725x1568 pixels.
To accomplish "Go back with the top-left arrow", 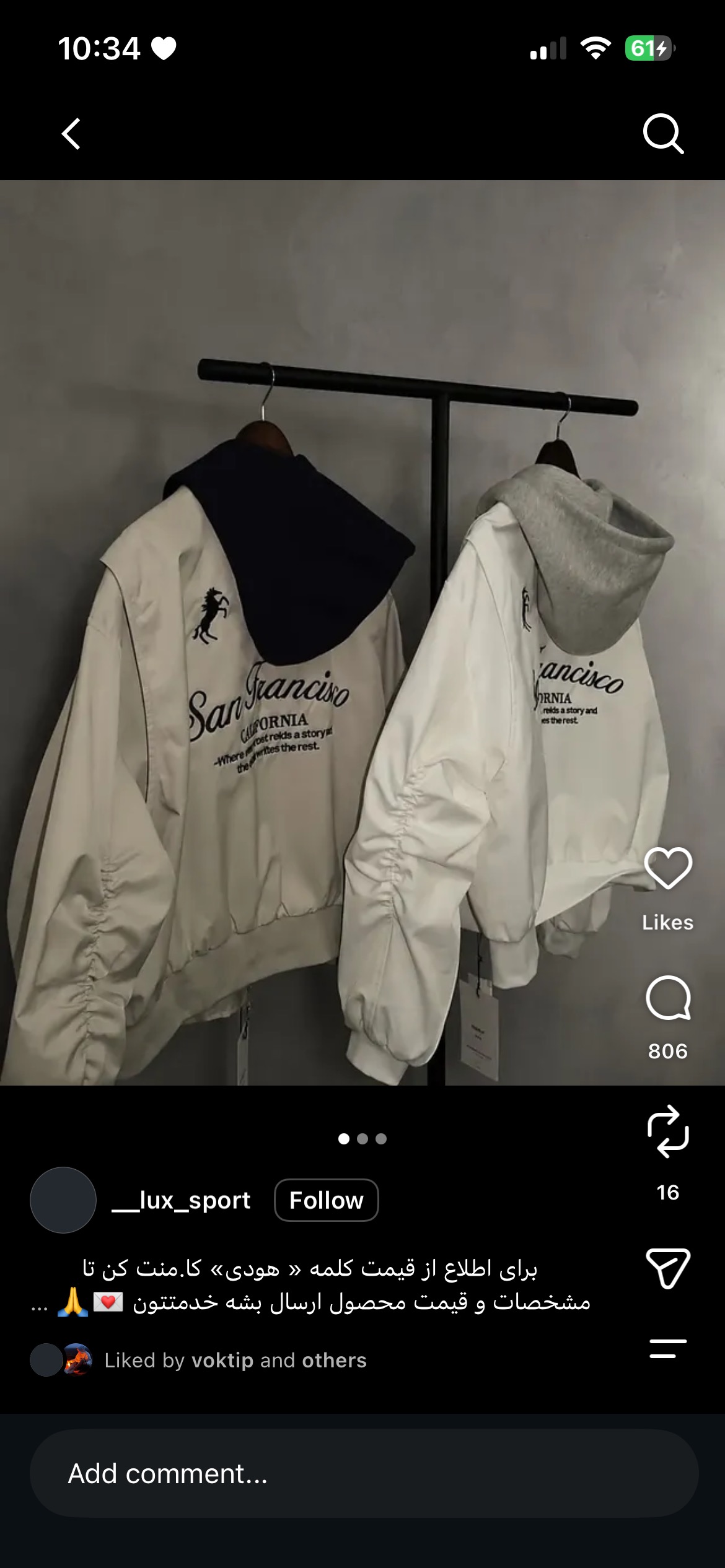I will tap(71, 134).
